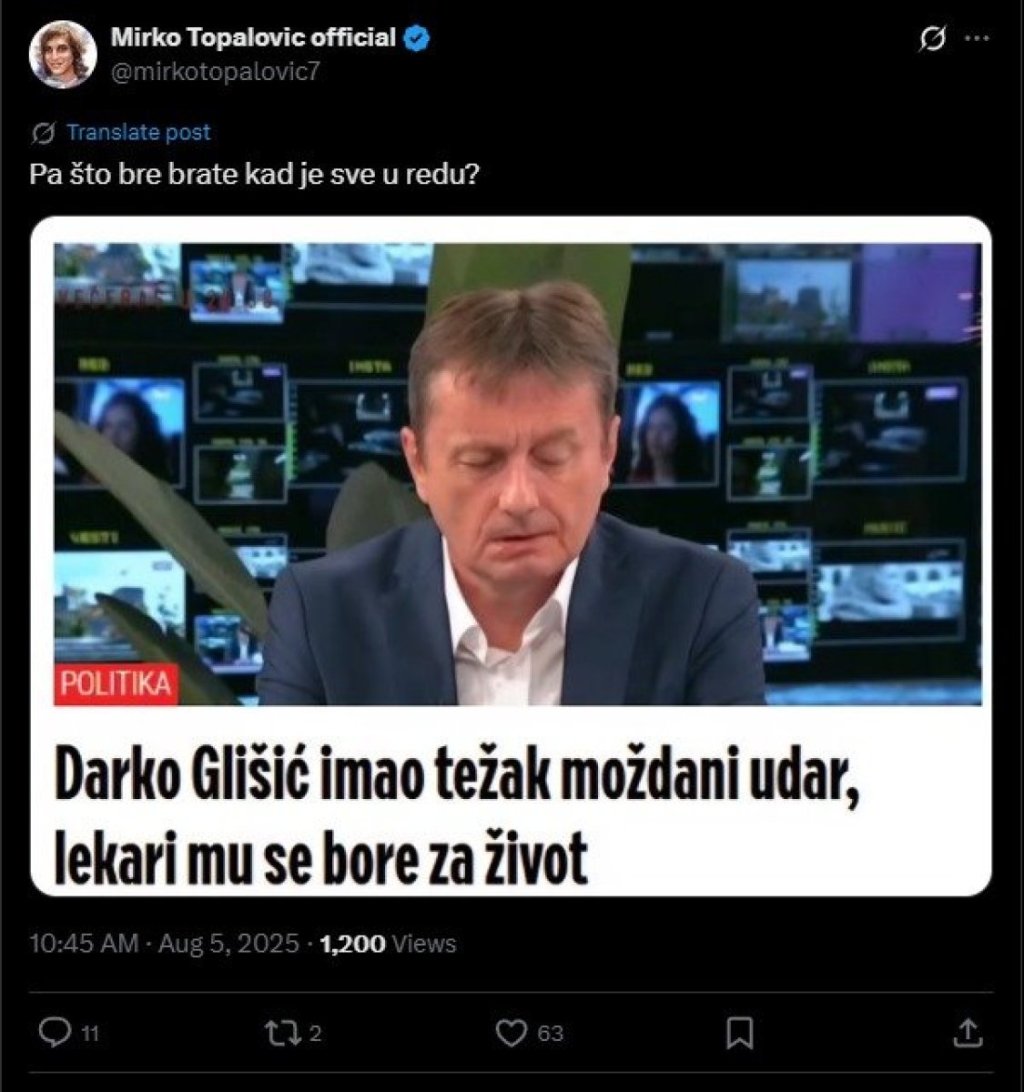Bookmark this post
Image resolution: width=1024 pixels, height=1092 pixels.
click(740, 1033)
